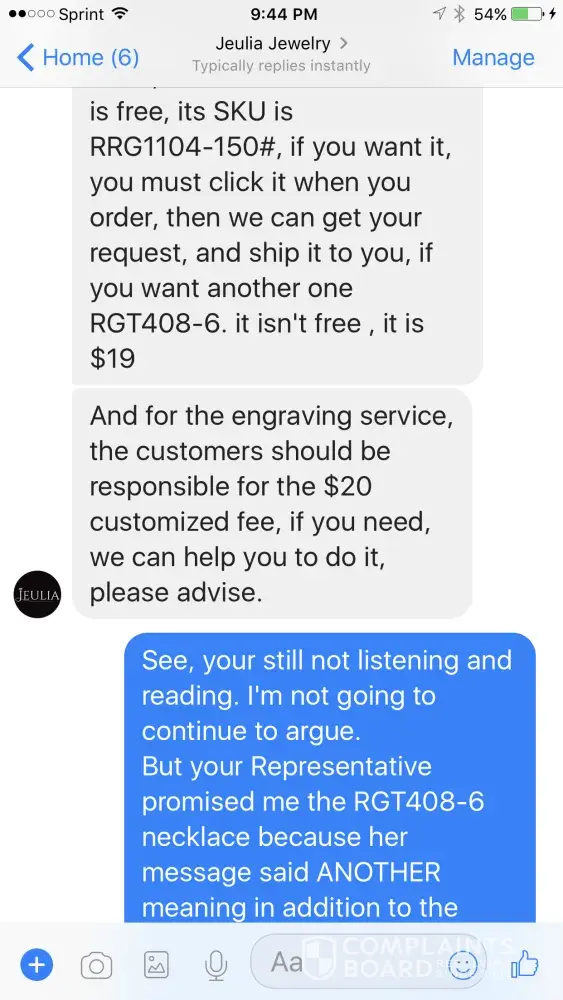
Task: Open the emoji picker
Action: pyautogui.click(x=462, y=965)
